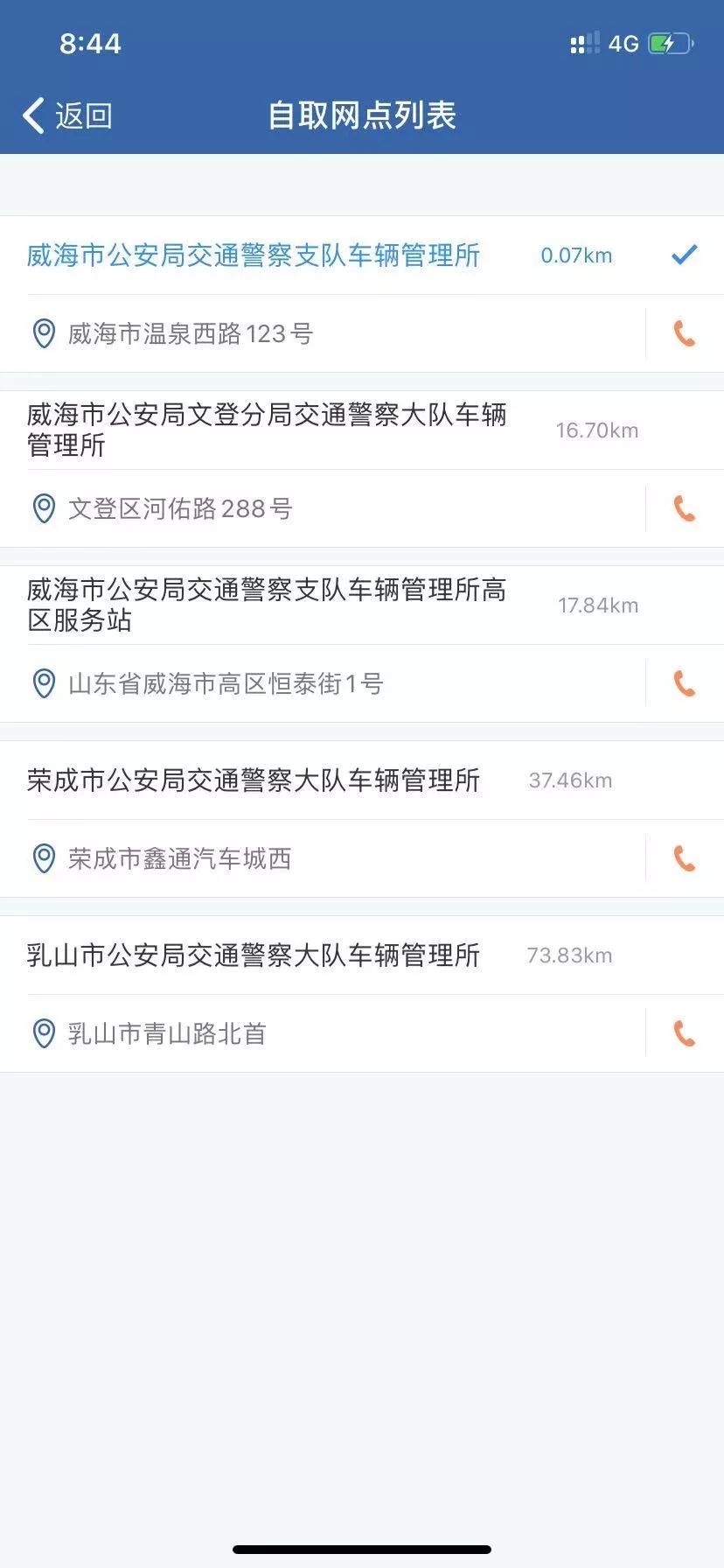
Task: Tap the location pin next to 荣成市鑫通汽车城西
Action: pos(43,859)
